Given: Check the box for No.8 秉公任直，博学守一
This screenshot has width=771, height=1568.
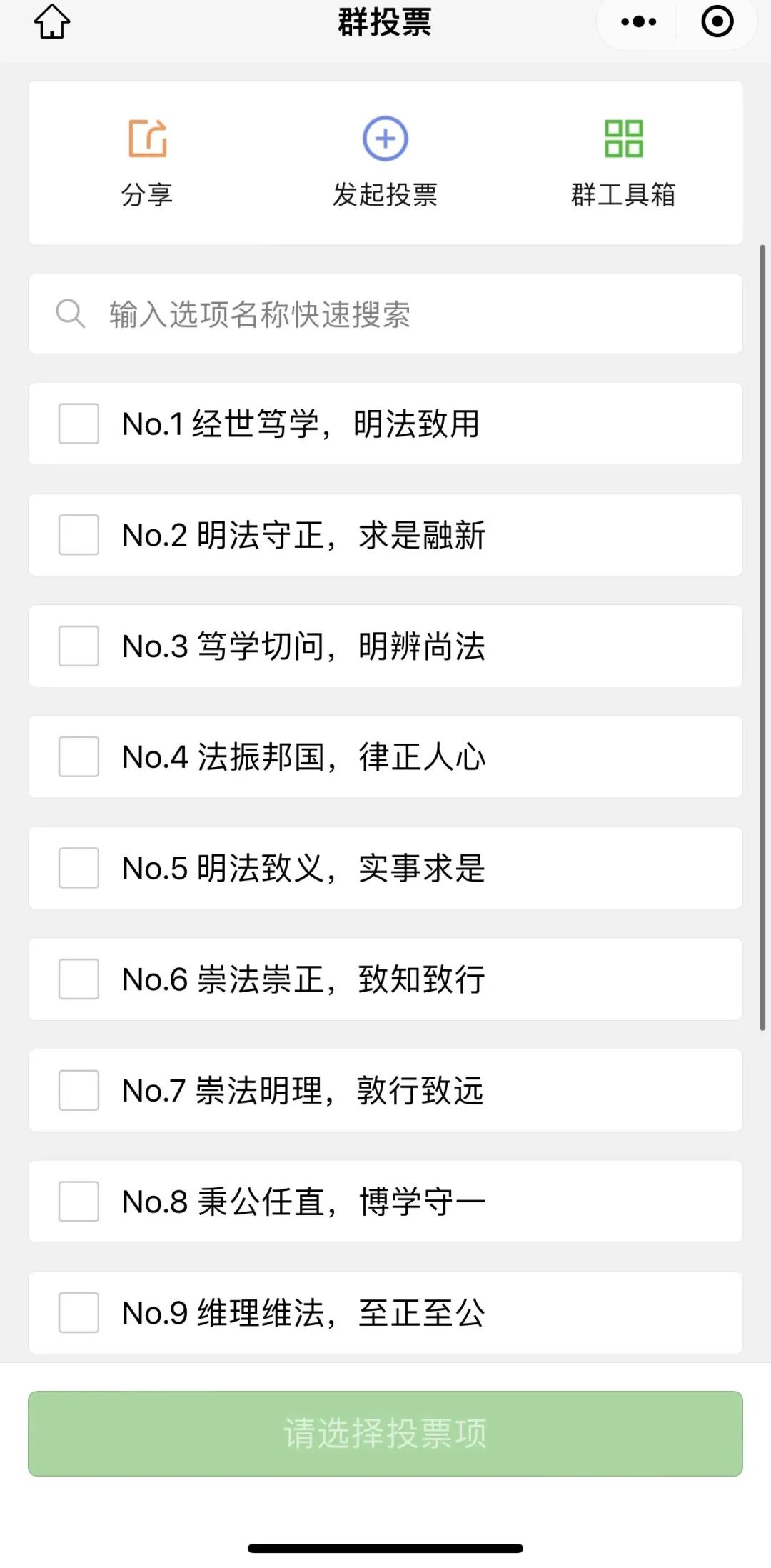Looking at the screenshot, I should 79,1202.
